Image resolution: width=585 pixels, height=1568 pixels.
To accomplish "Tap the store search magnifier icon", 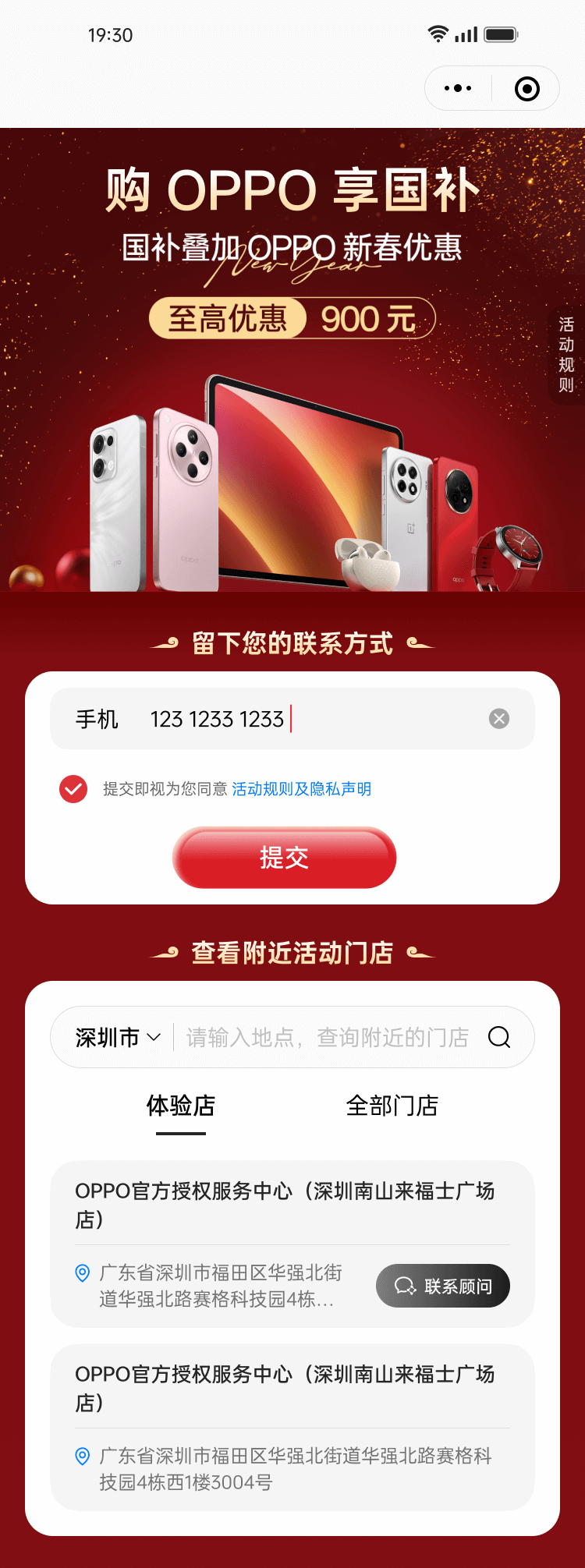I will pyautogui.click(x=499, y=1037).
